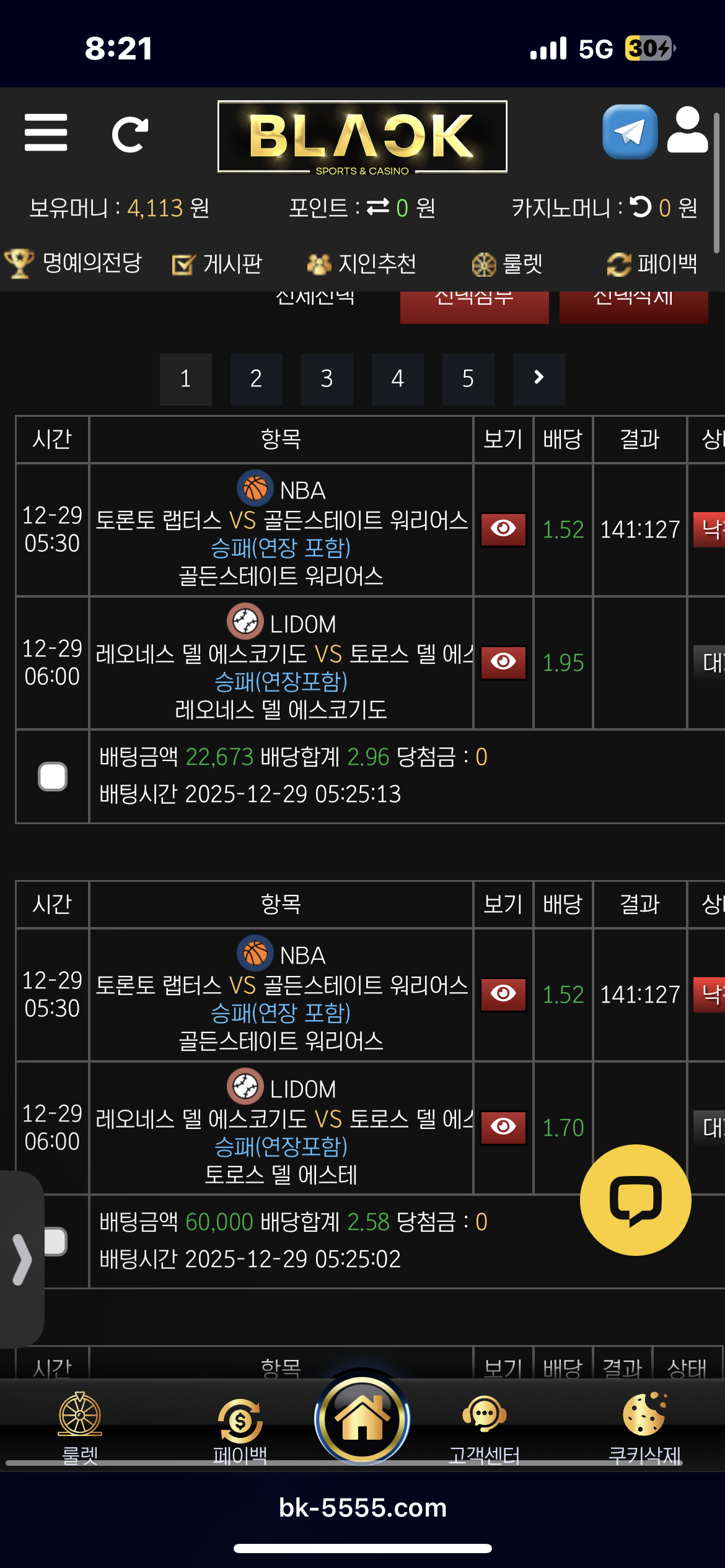This screenshot has width=725, height=1568.
Task: Open 페이백 in the top menu
Action: click(x=652, y=264)
